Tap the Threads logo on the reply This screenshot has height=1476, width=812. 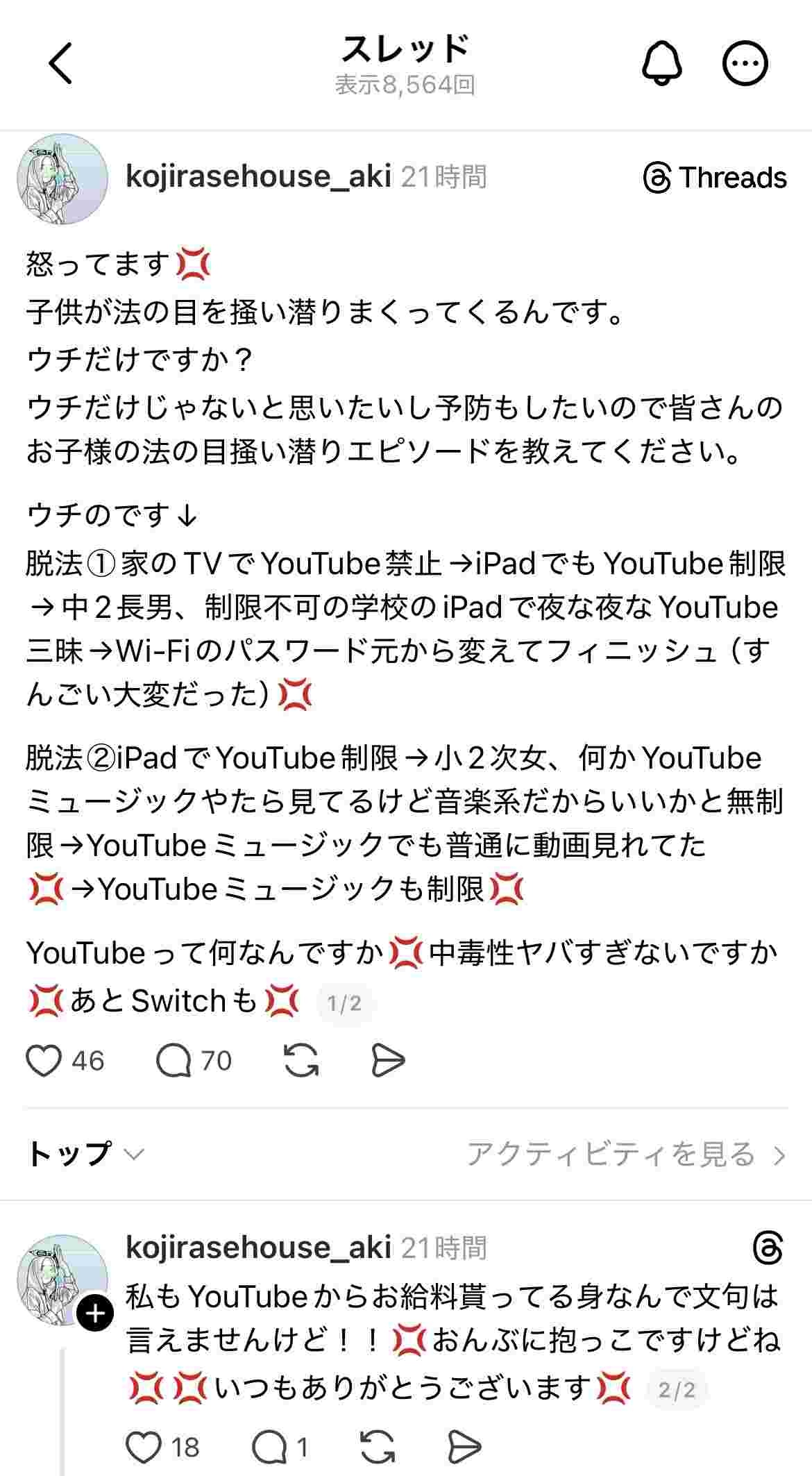click(x=768, y=1248)
